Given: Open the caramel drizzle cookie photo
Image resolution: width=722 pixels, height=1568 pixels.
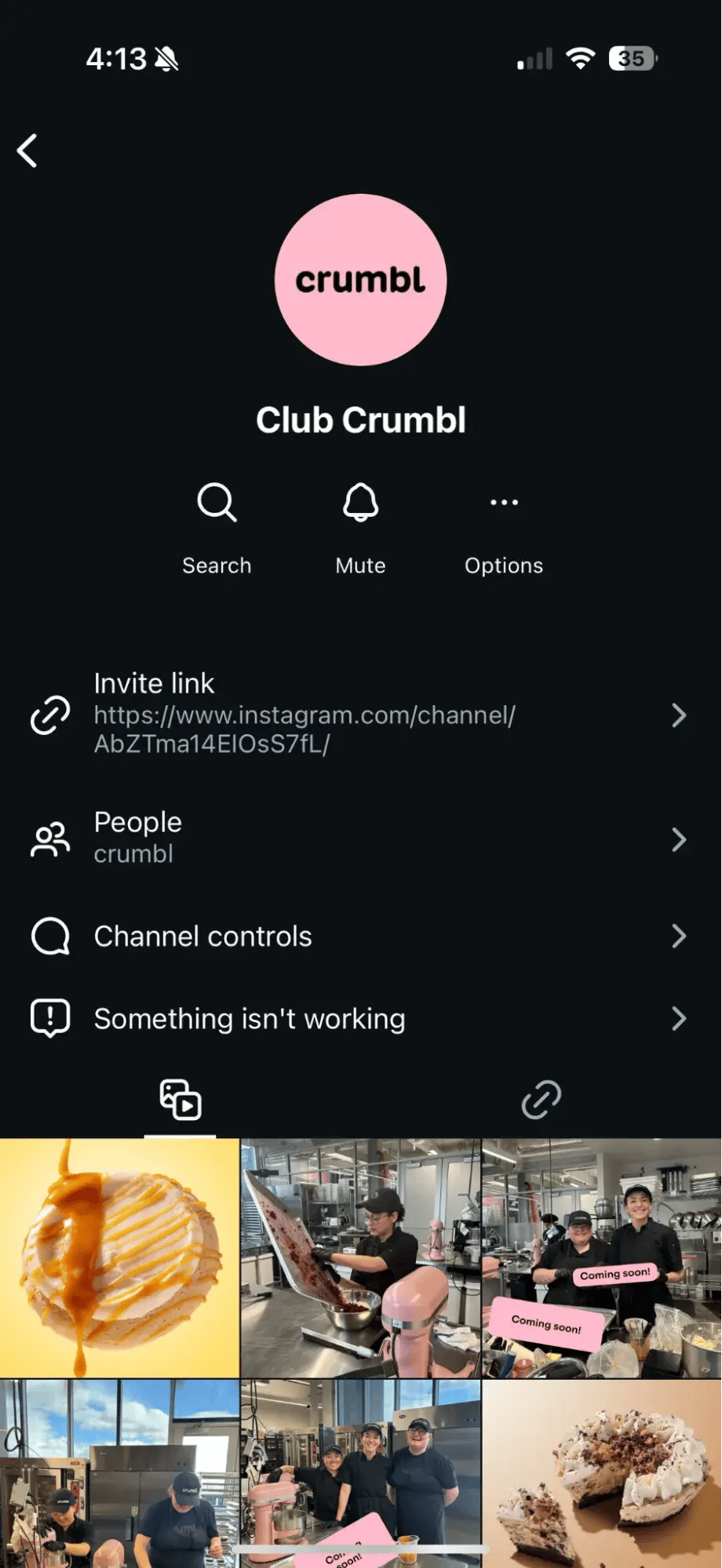Looking at the screenshot, I should coord(119,1257).
